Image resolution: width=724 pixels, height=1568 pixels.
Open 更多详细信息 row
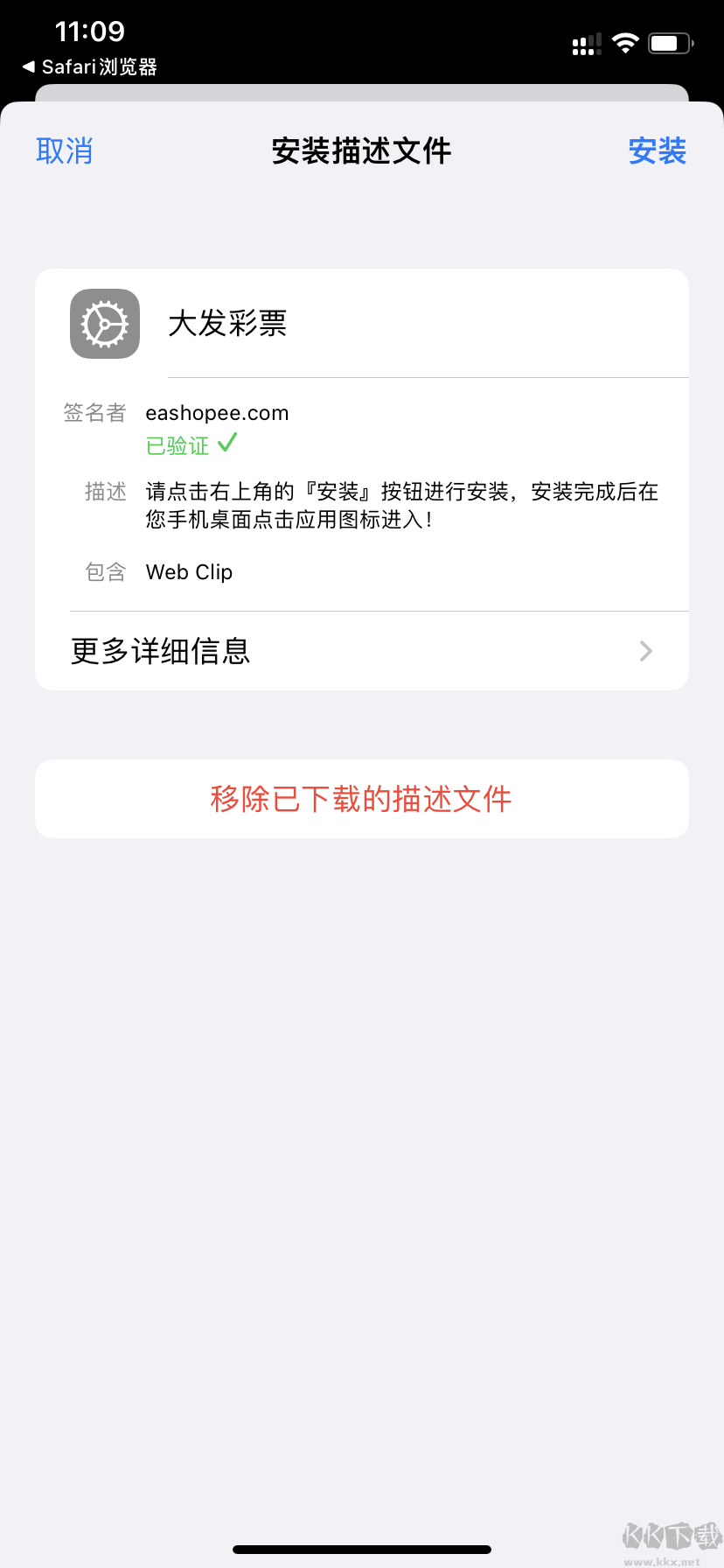point(361,651)
